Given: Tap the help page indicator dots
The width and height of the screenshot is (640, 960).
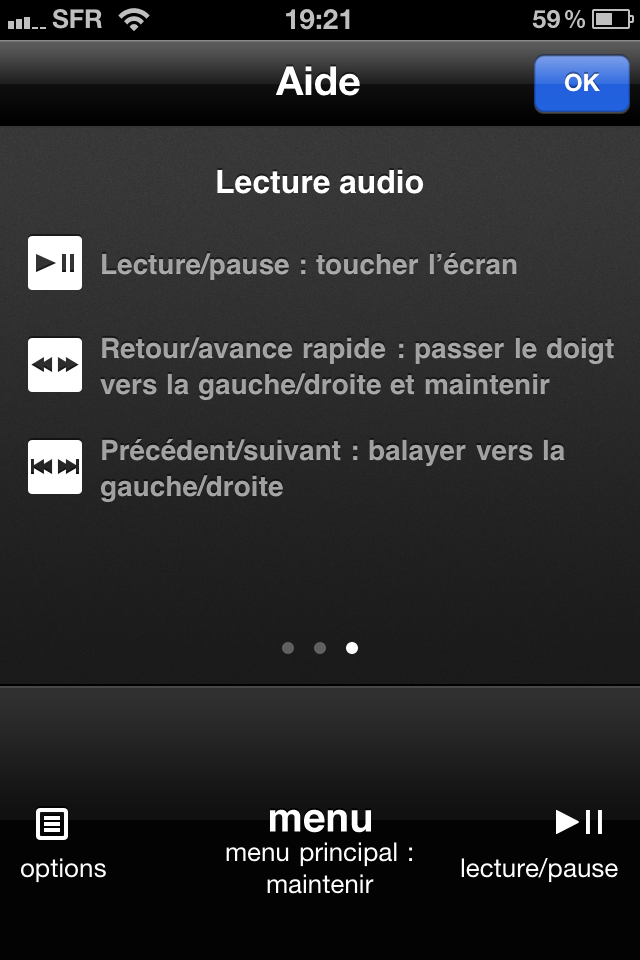Looking at the screenshot, I should (320, 648).
